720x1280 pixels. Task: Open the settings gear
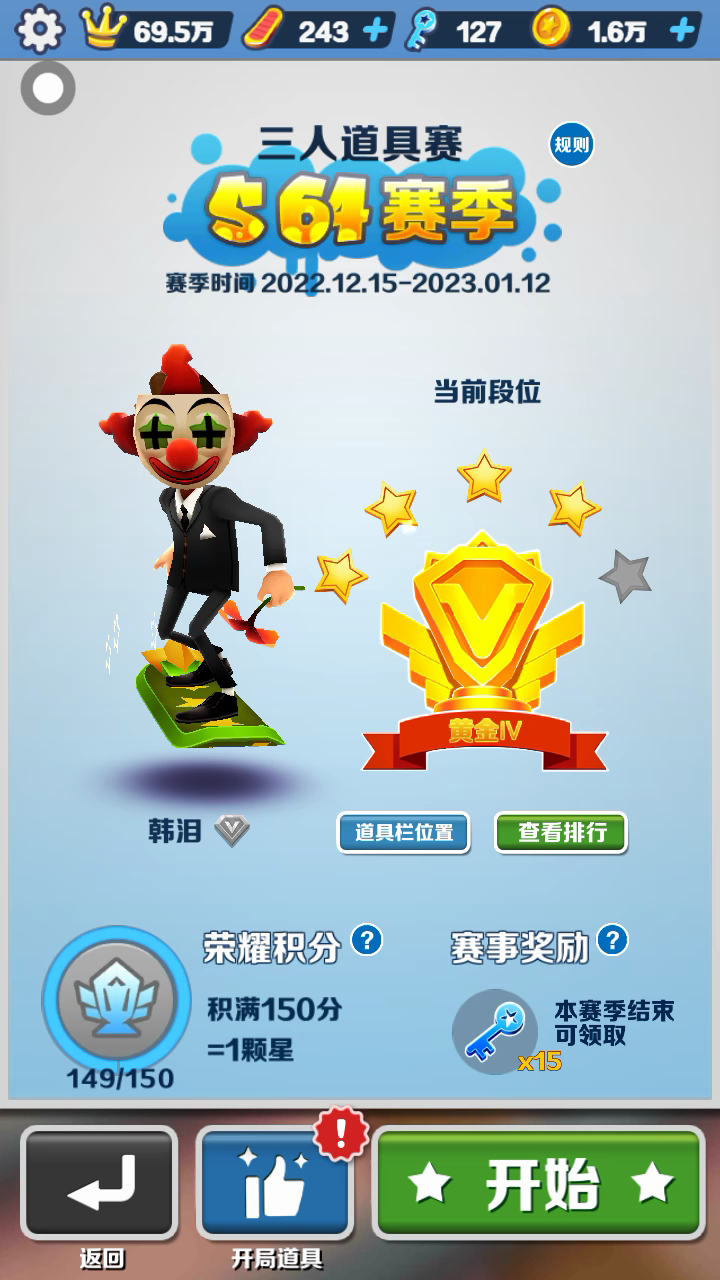(x=40, y=30)
